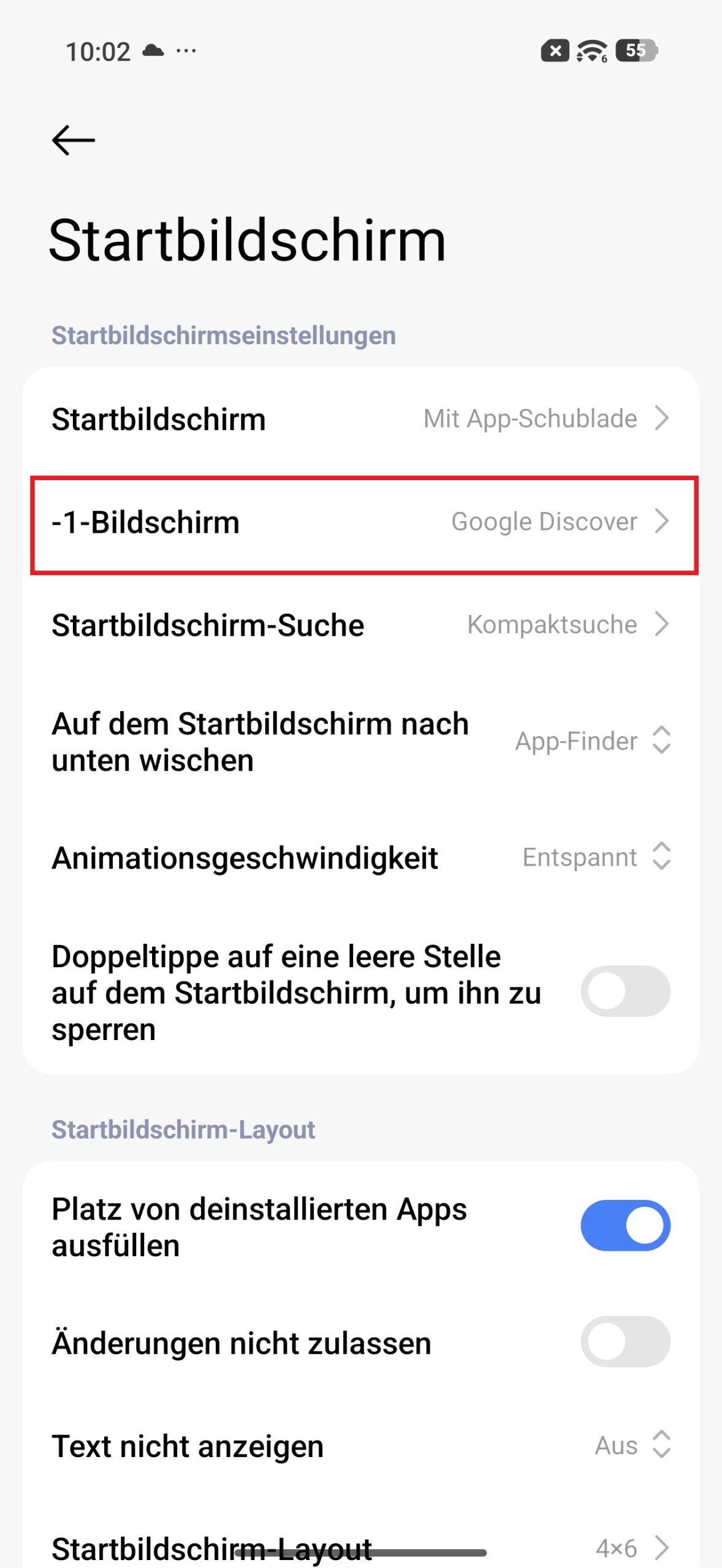Screen dimensions: 722x1568
Task: Change Animationsgeschwindigkeit dropdown
Action: click(596, 858)
